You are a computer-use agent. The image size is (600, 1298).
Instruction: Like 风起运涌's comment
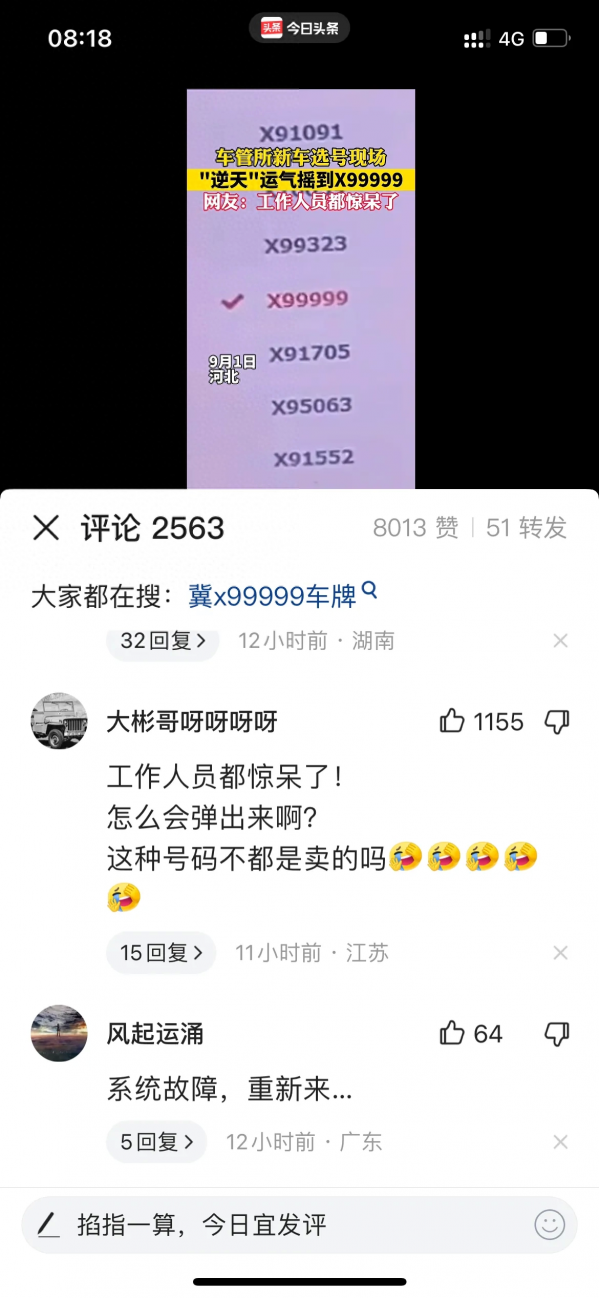[453, 1033]
